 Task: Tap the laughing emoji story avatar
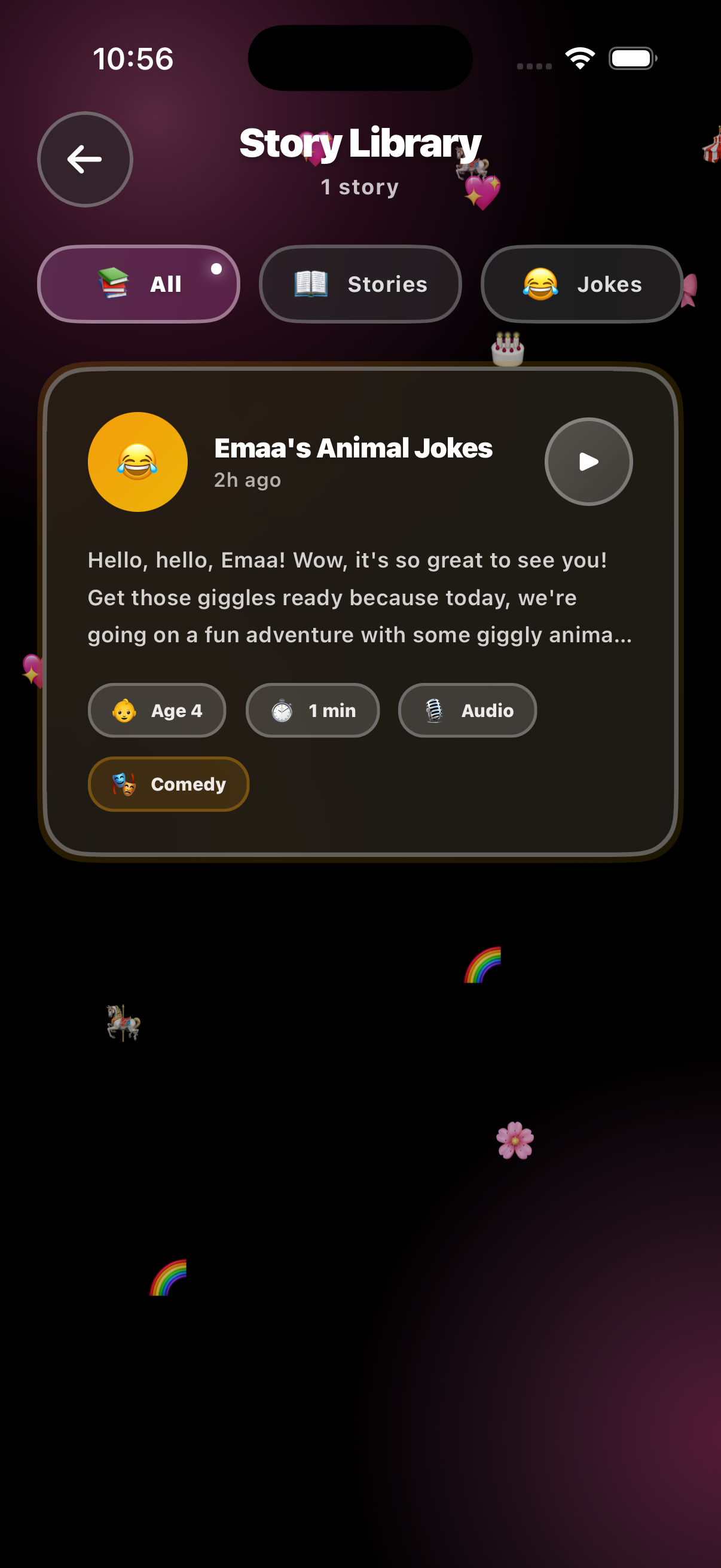138,462
